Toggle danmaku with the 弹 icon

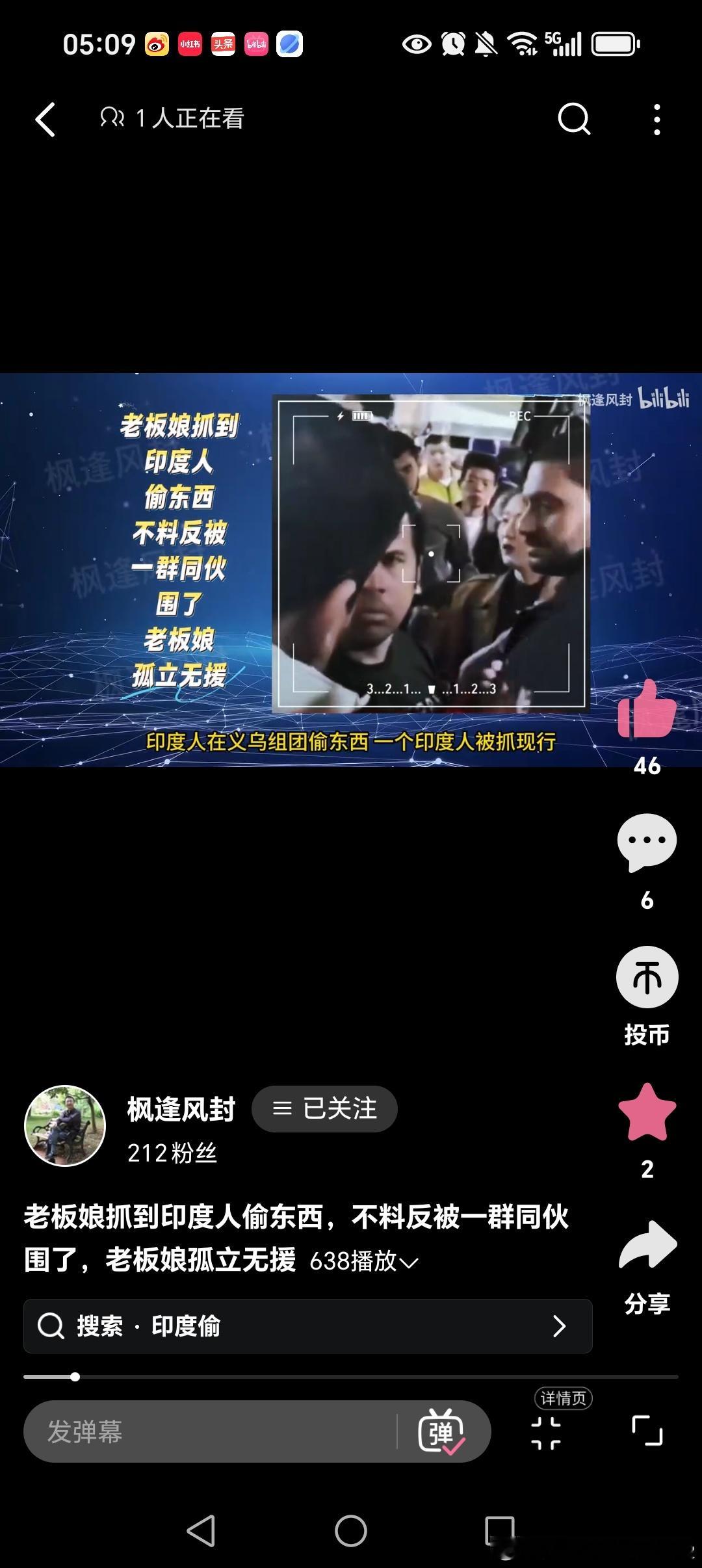tap(441, 1431)
